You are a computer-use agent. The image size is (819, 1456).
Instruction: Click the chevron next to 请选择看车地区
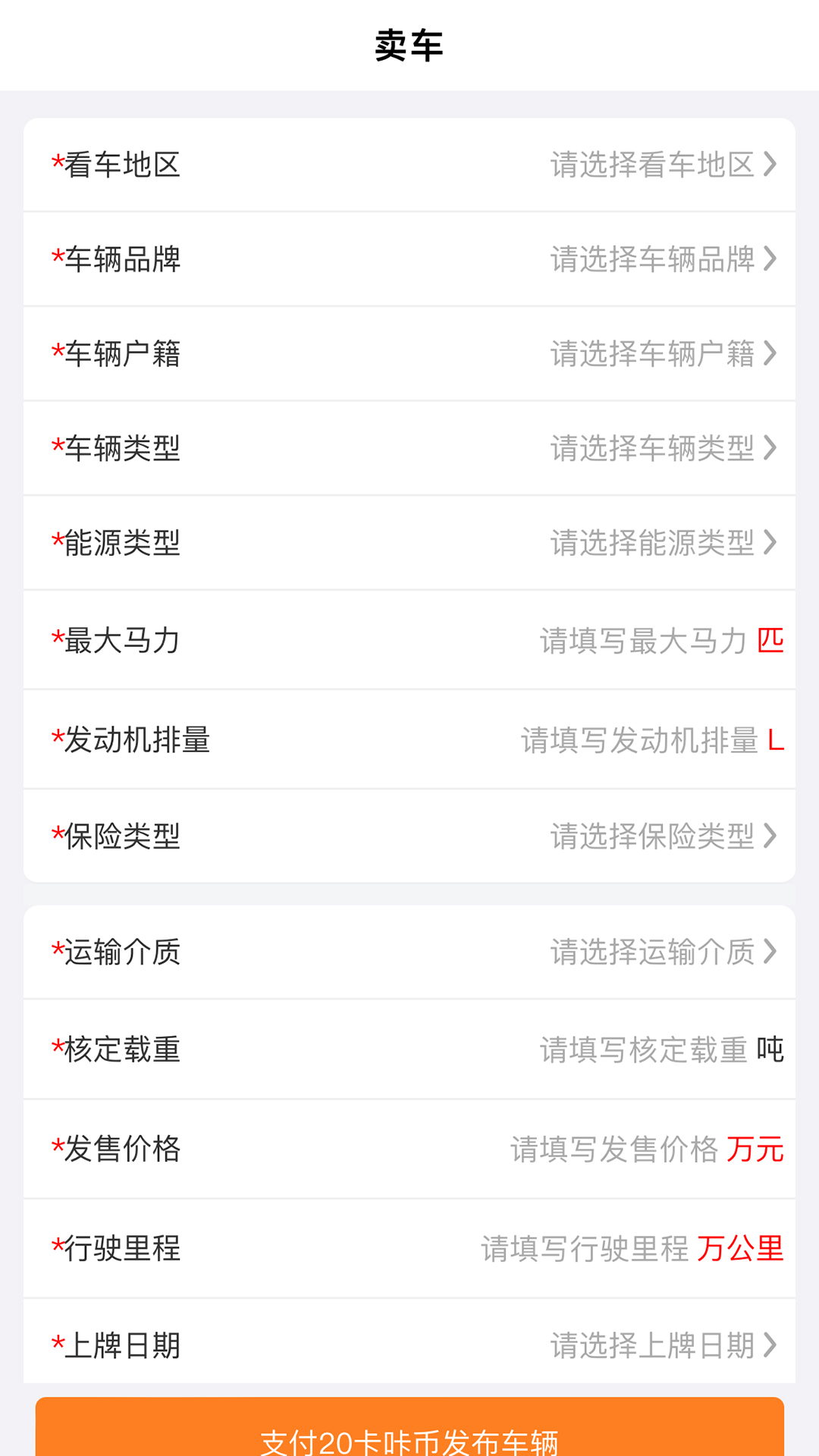(772, 165)
